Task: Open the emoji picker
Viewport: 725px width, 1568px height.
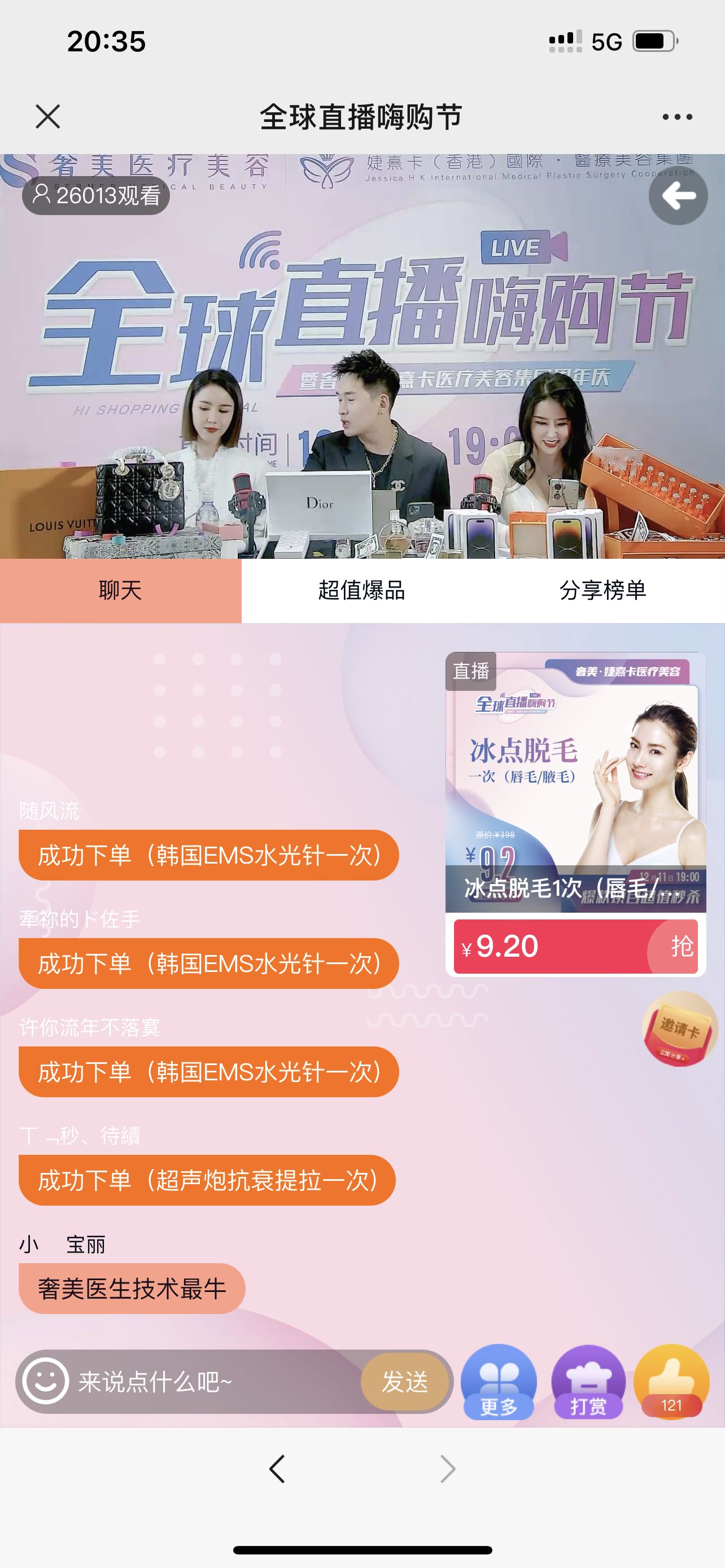Action: [x=46, y=1381]
